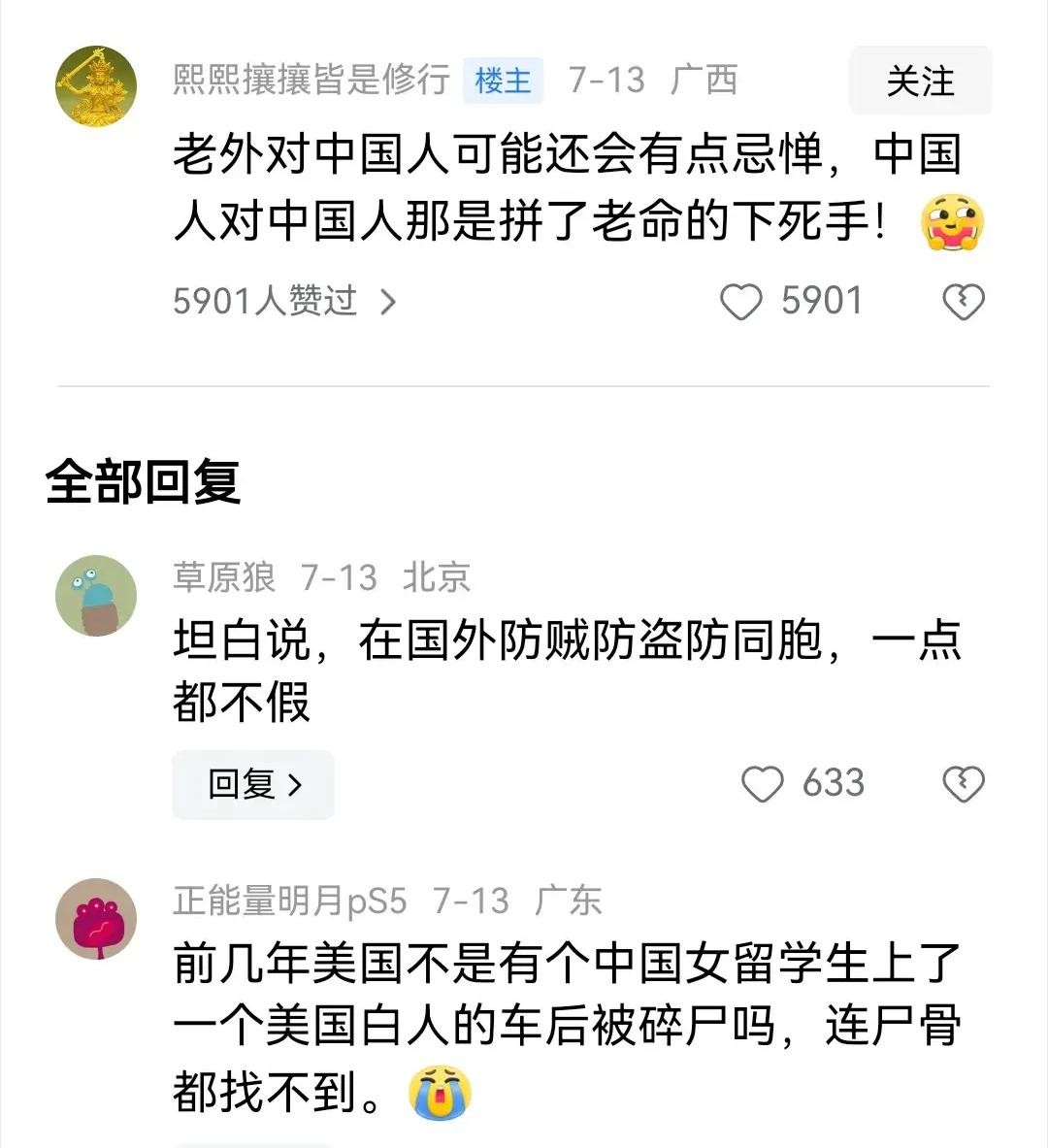The width and height of the screenshot is (1048, 1148).
Task: Open 草原狼's profile avatar
Action: click(96, 596)
